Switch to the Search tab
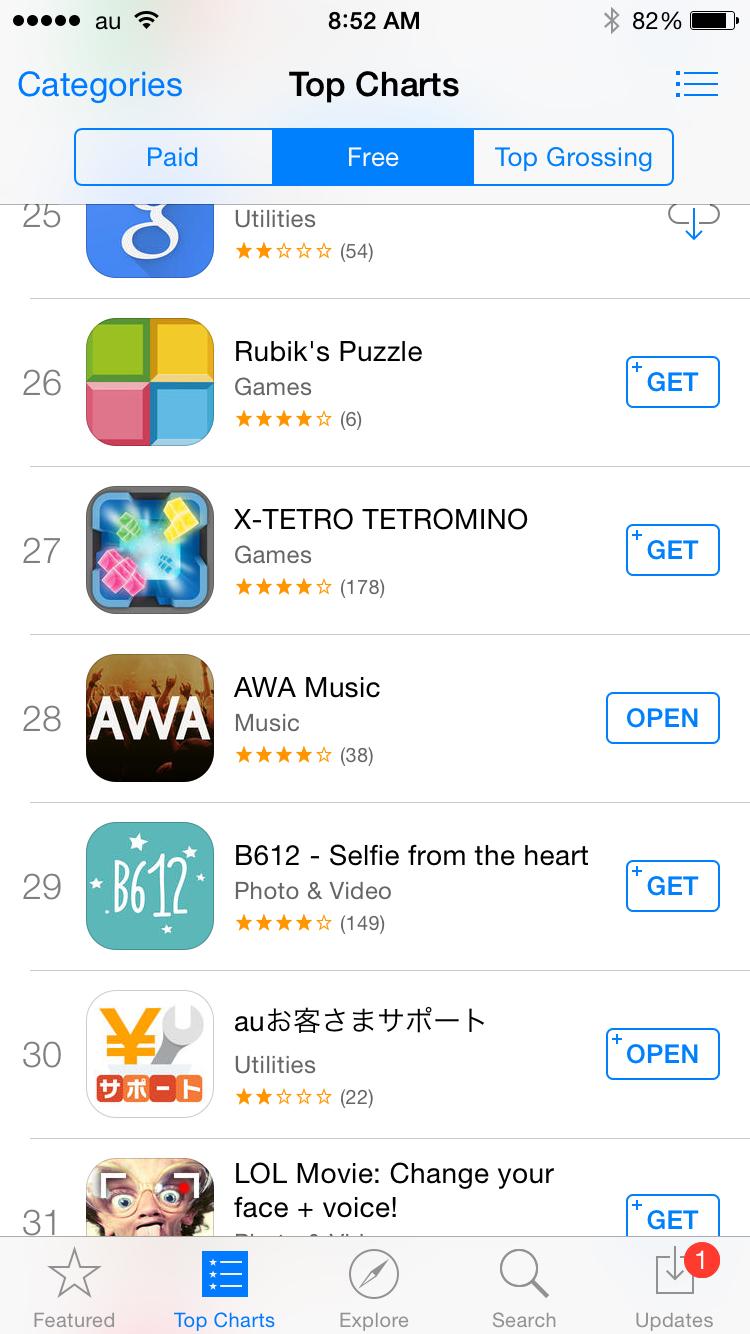Screen dimensions: 750x1334 (524, 1288)
